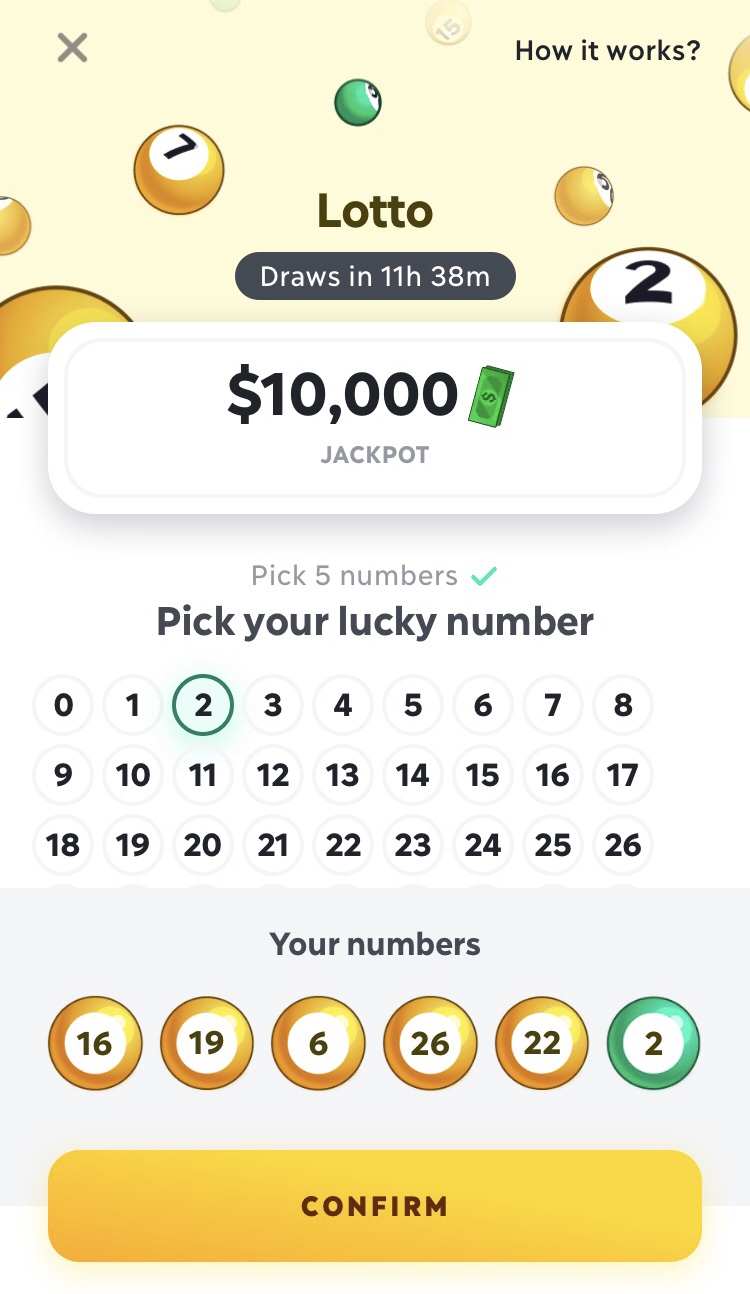Select number 17 from the grid
The width and height of the screenshot is (750, 1294).
[623, 776]
